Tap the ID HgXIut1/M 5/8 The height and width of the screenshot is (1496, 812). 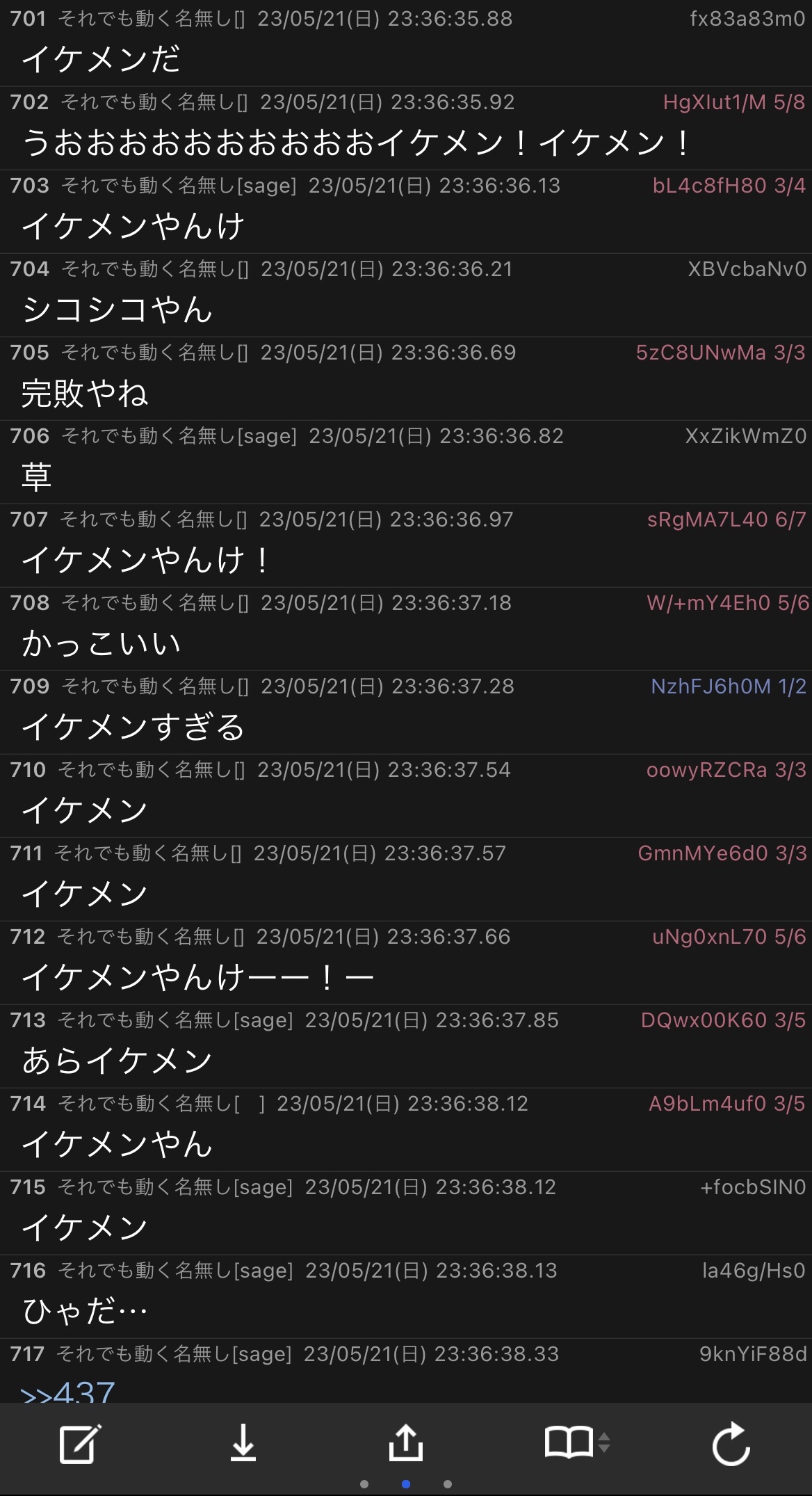click(734, 102)
